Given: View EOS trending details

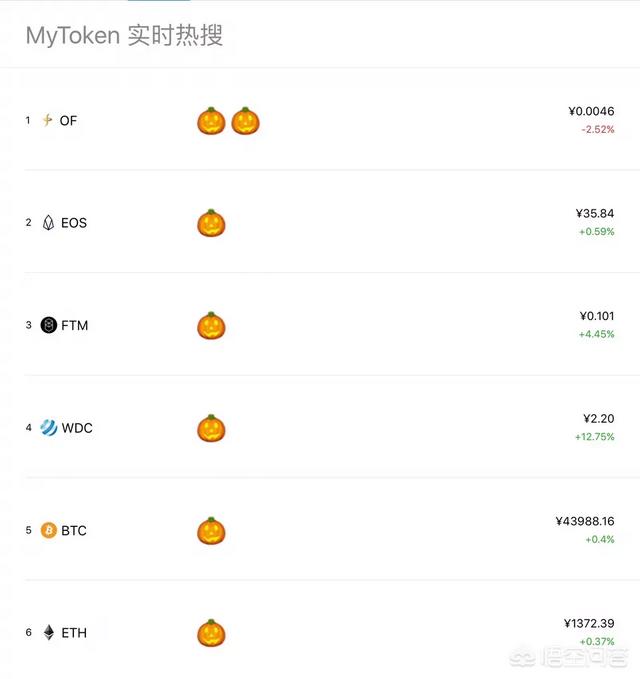Looking at the screenshot, I should click(x=73, y=223).
